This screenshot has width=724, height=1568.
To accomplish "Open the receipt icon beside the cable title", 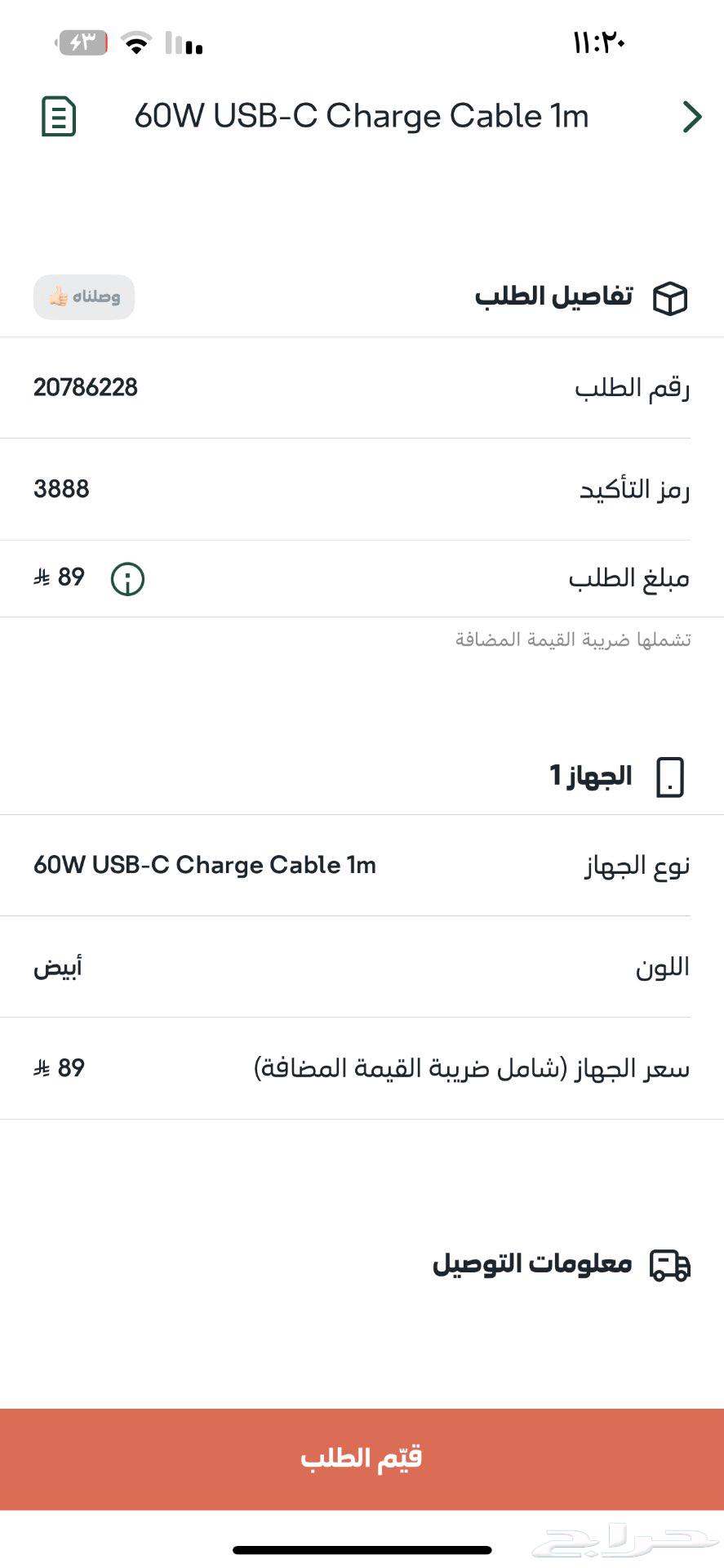I will pos(57,116).
